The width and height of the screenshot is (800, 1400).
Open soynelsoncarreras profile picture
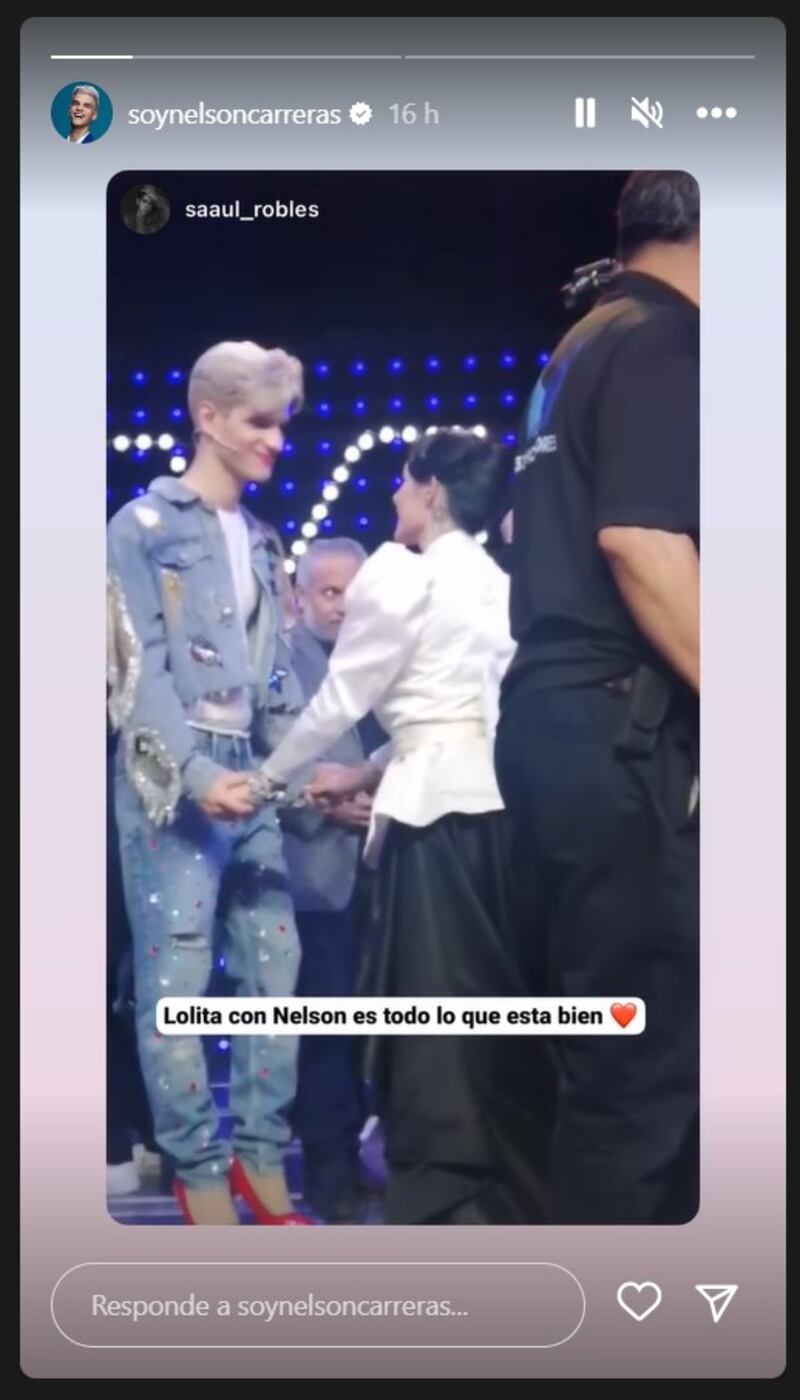coord(81,113)
